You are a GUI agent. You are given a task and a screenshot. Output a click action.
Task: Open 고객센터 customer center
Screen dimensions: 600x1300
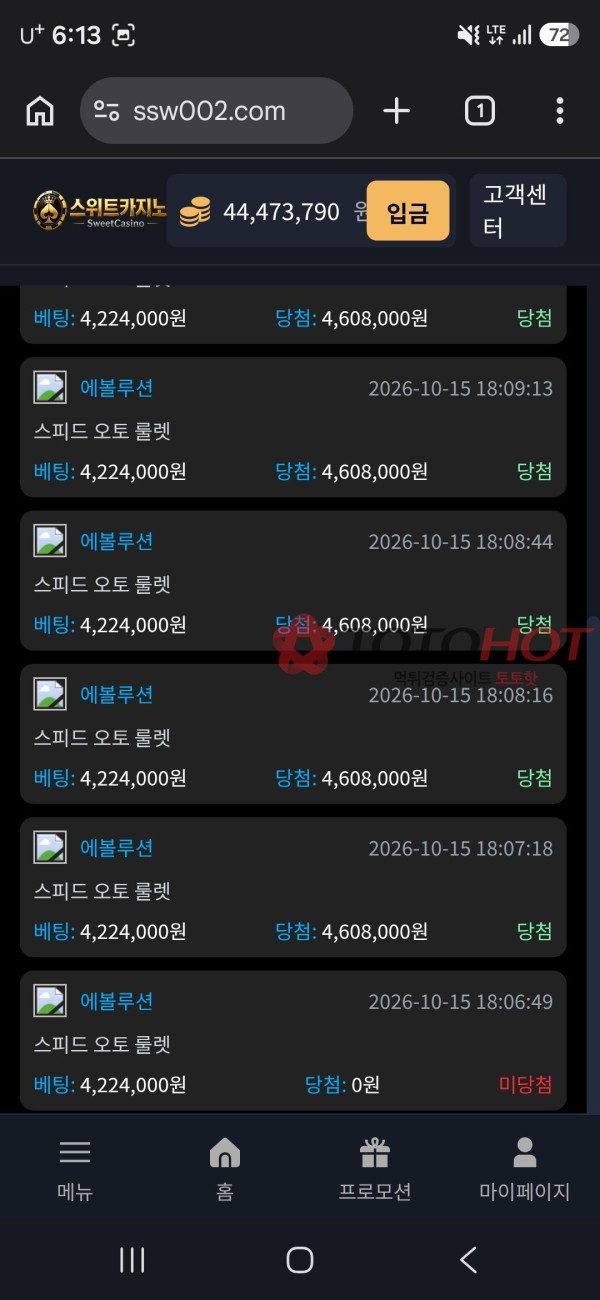click(517, 211)
